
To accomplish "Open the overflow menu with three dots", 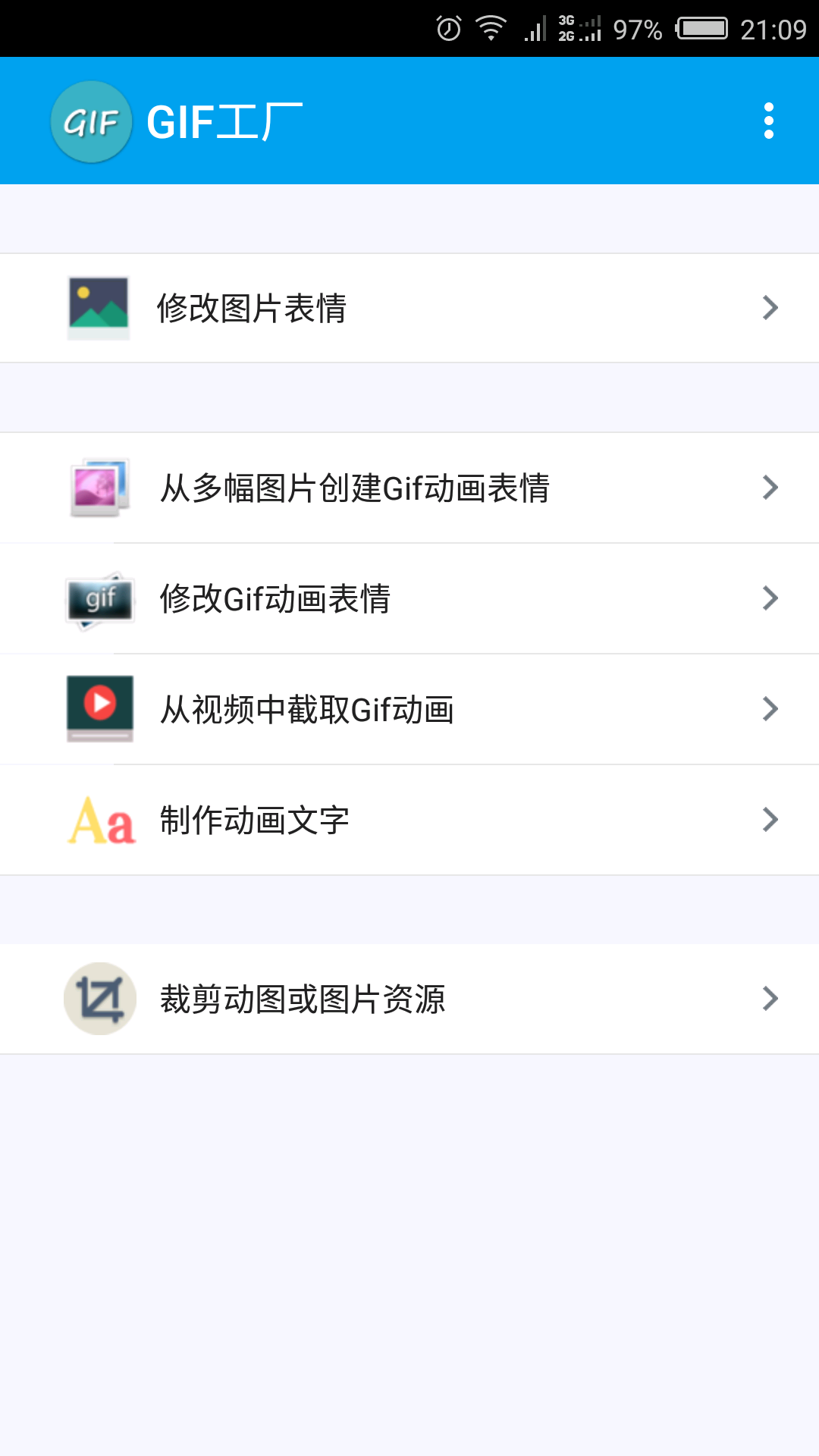I will pos(768,121).
